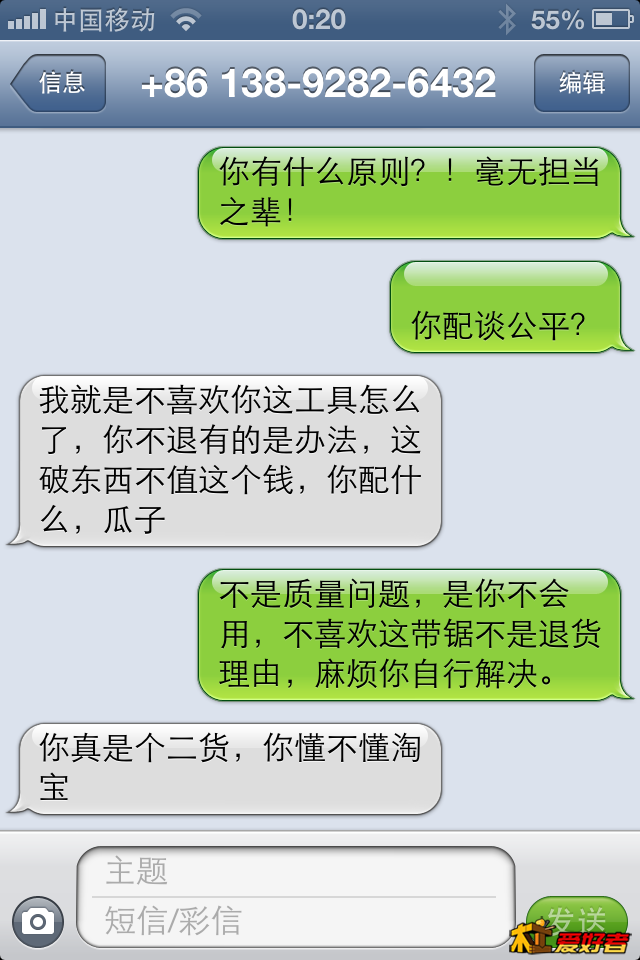Screen dimensions: 640x960
Task: Tap the 编辑 edit button
Action: tap(581, 83)
